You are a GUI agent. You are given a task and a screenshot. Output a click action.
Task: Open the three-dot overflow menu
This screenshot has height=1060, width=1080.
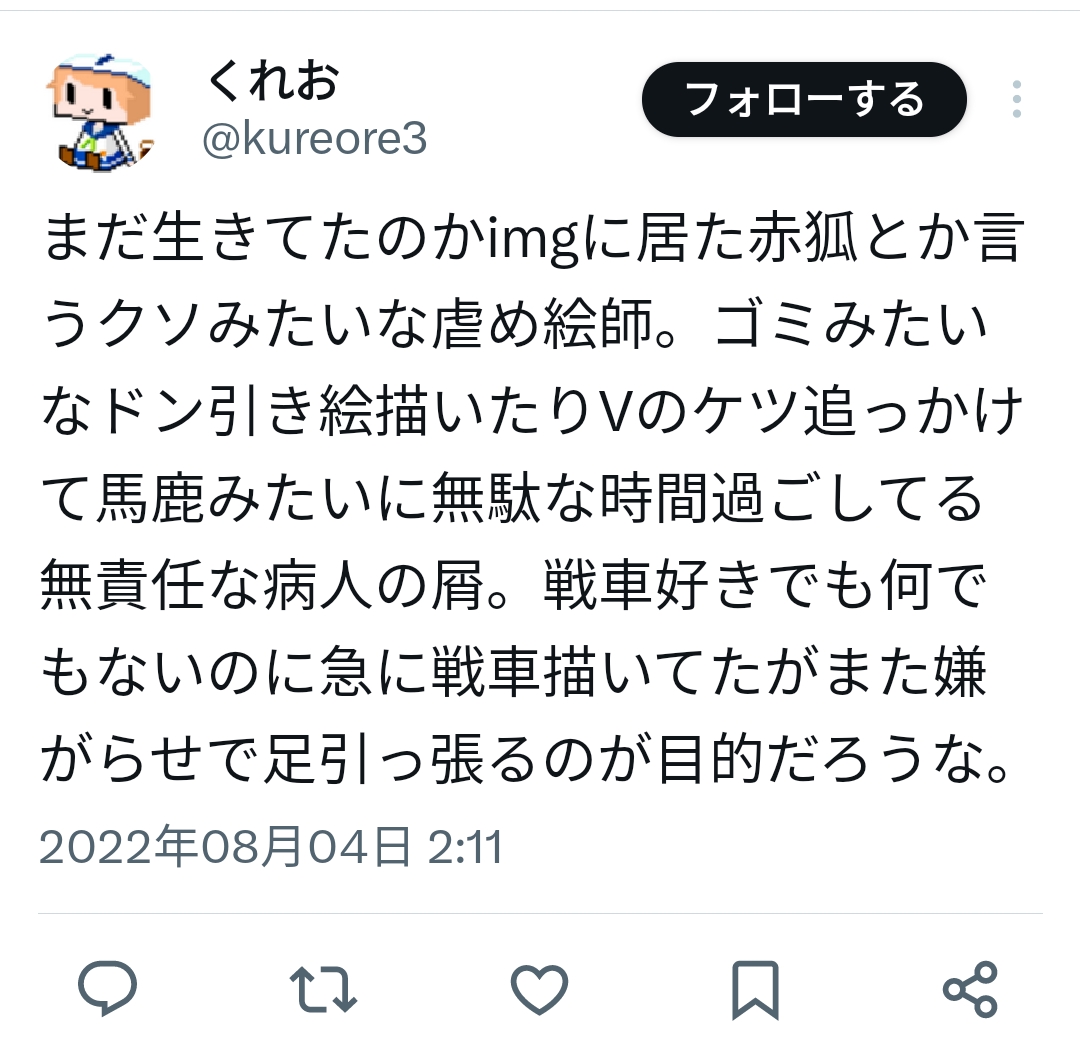1016,100
